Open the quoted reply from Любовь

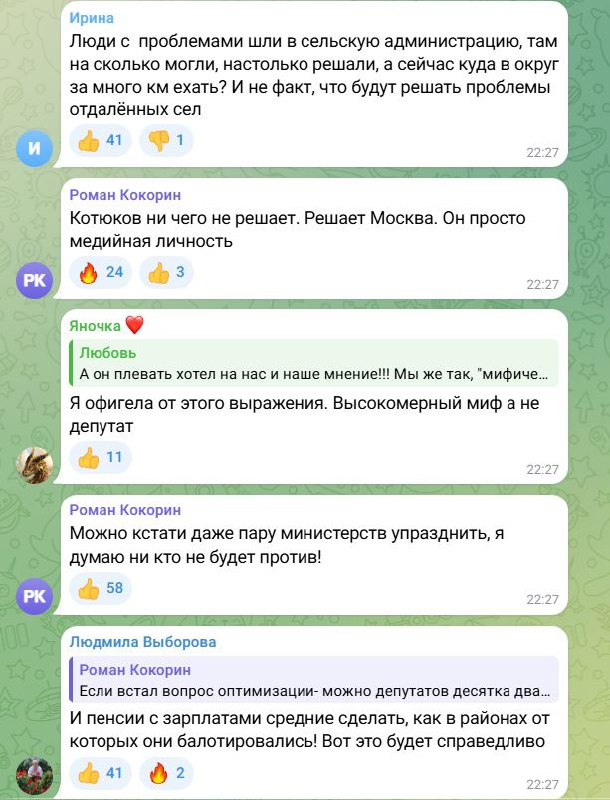(314, 364)
